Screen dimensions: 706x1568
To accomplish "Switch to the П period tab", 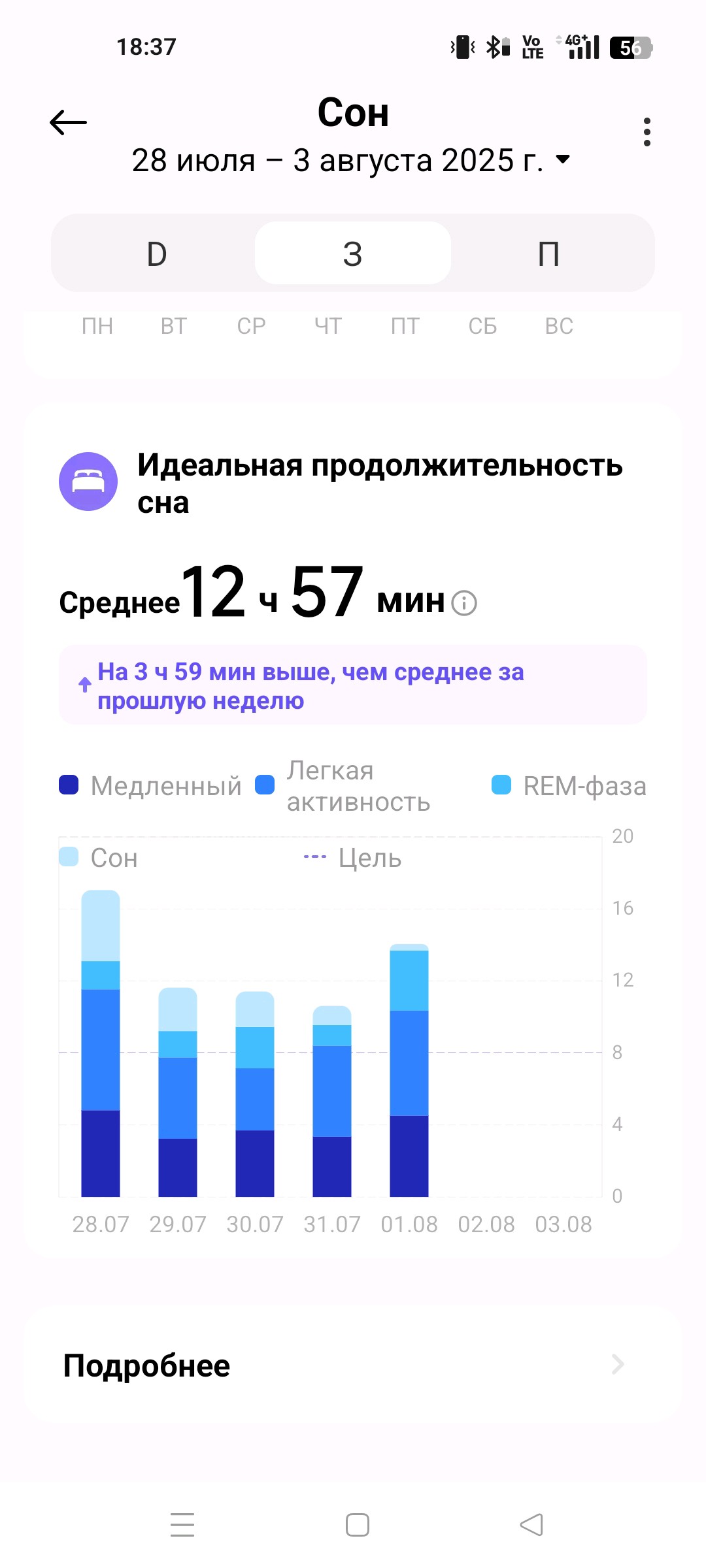I will (x=549, y=253).
